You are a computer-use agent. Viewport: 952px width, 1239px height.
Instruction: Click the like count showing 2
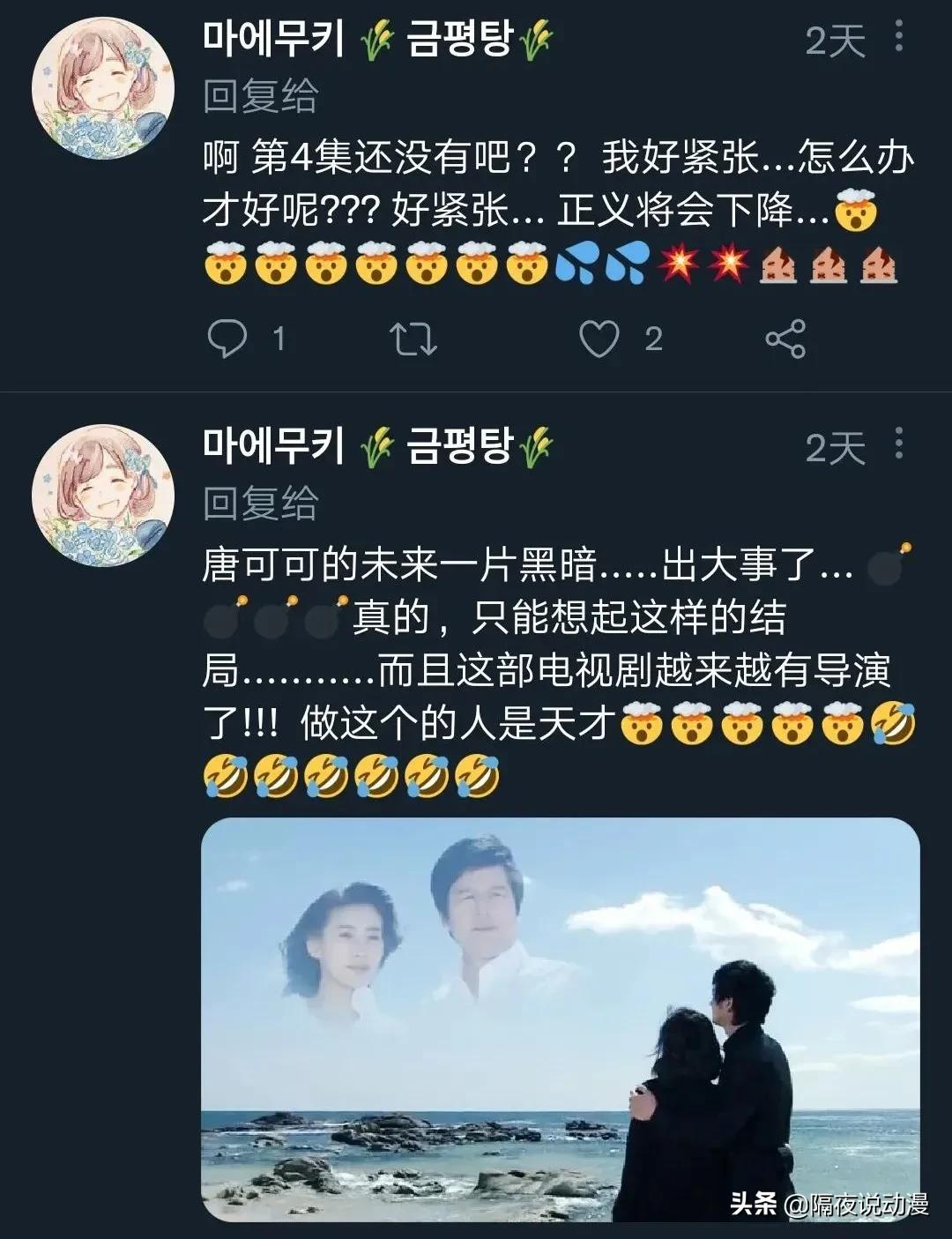click(x=652, y=336)
